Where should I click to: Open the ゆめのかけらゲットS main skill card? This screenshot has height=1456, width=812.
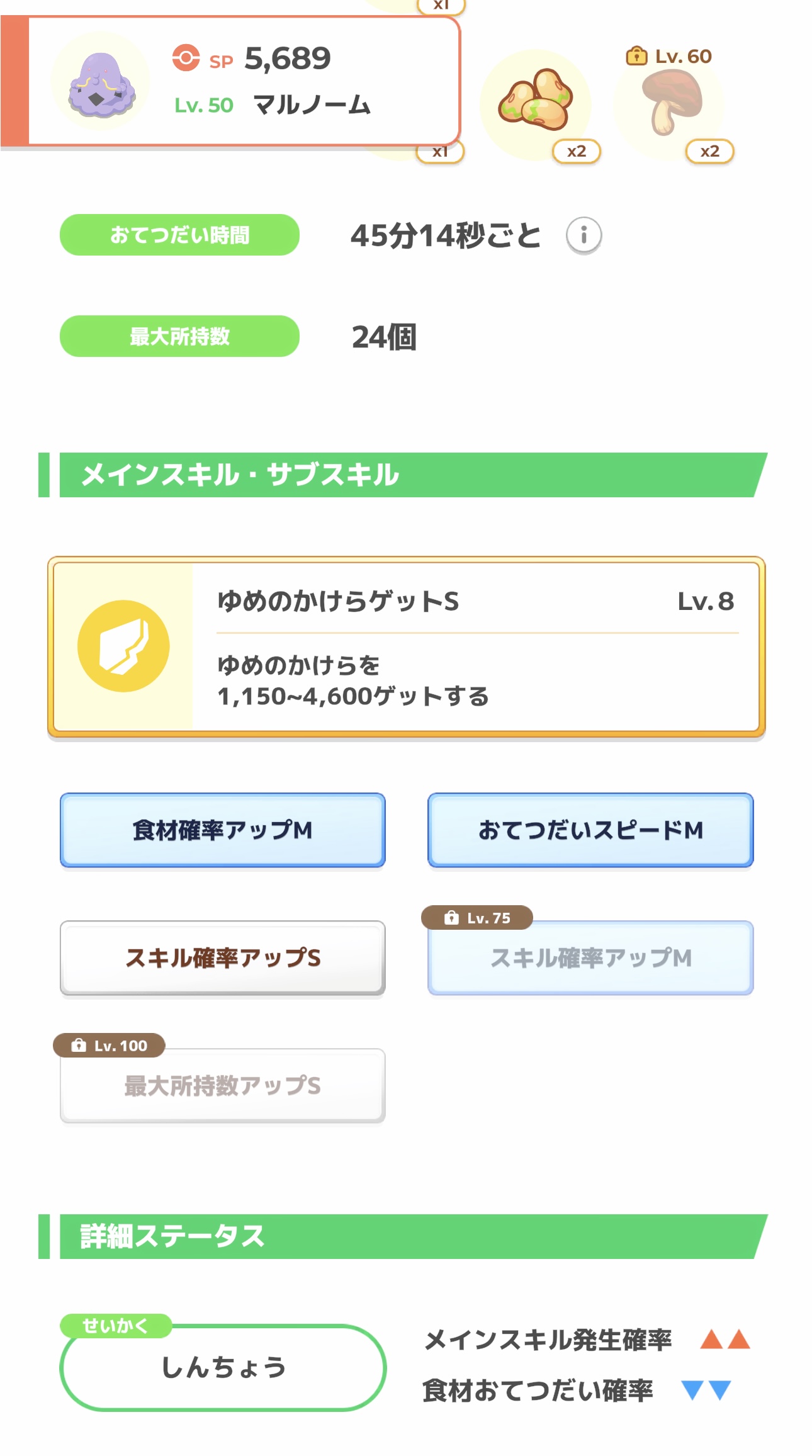coord(406,646)
